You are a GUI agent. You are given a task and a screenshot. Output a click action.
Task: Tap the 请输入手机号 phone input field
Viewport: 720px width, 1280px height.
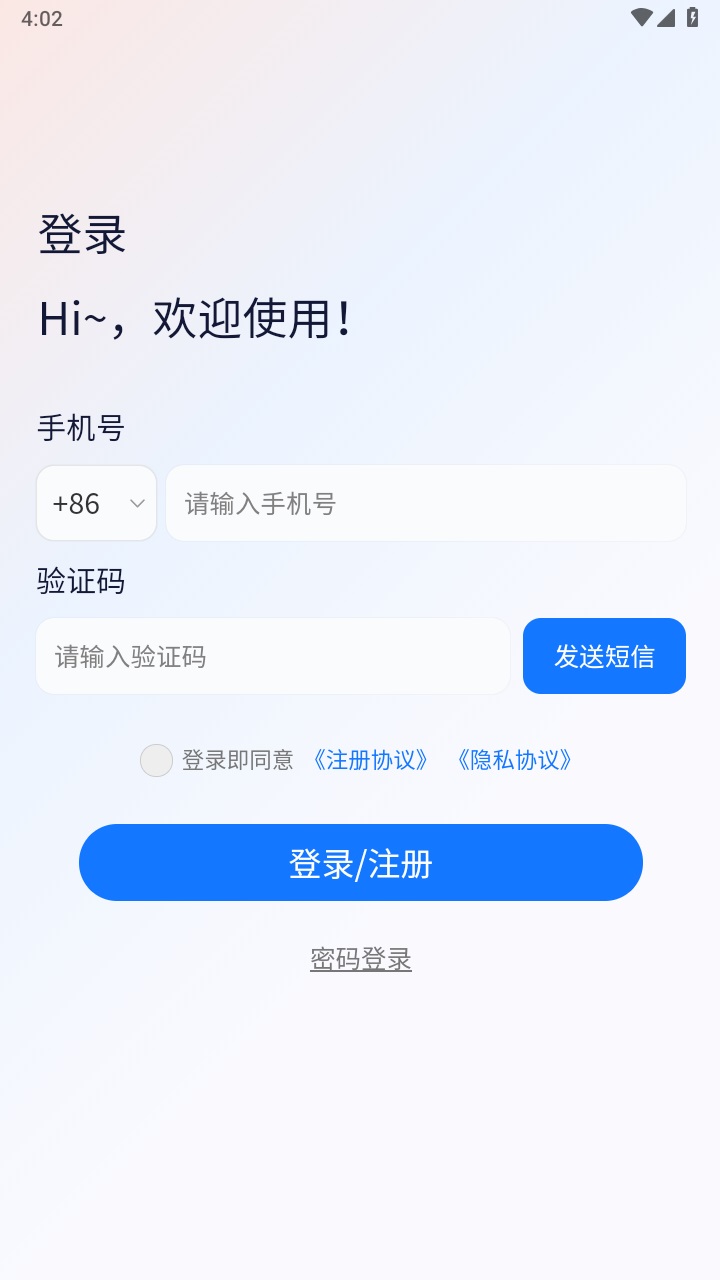point(425,503)
